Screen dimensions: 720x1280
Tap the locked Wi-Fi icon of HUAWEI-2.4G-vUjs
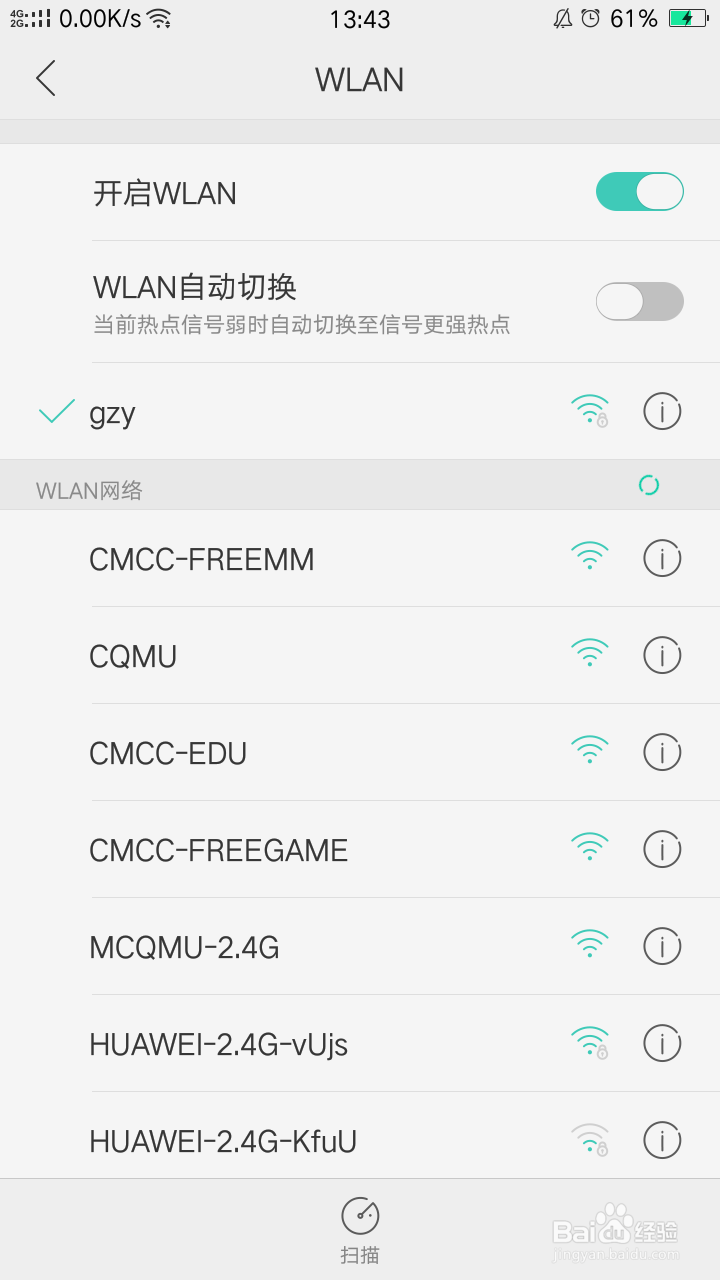tap(592, 1042)
